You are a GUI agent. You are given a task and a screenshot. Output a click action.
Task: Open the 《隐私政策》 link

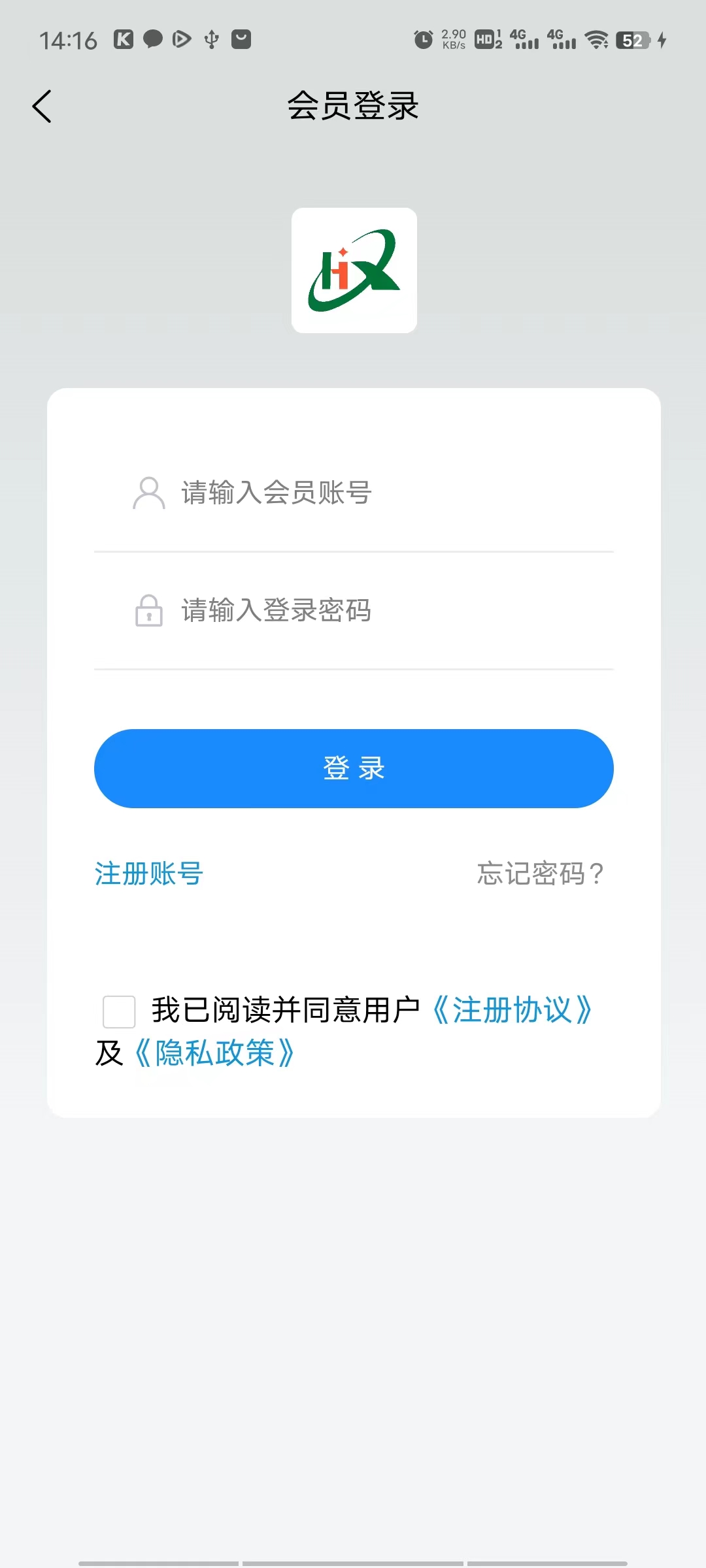click(214, 1053)
